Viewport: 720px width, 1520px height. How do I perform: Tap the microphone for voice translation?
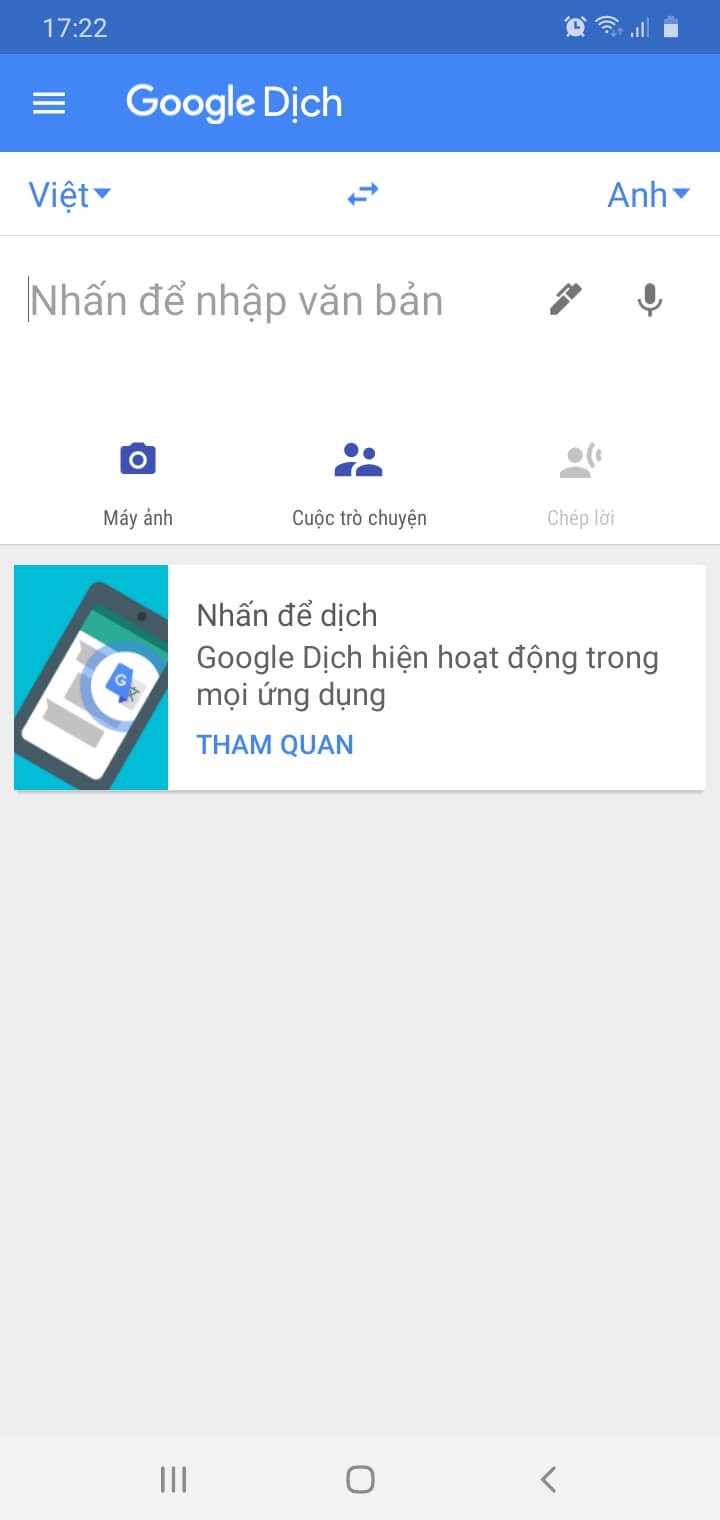click(649, 298)
